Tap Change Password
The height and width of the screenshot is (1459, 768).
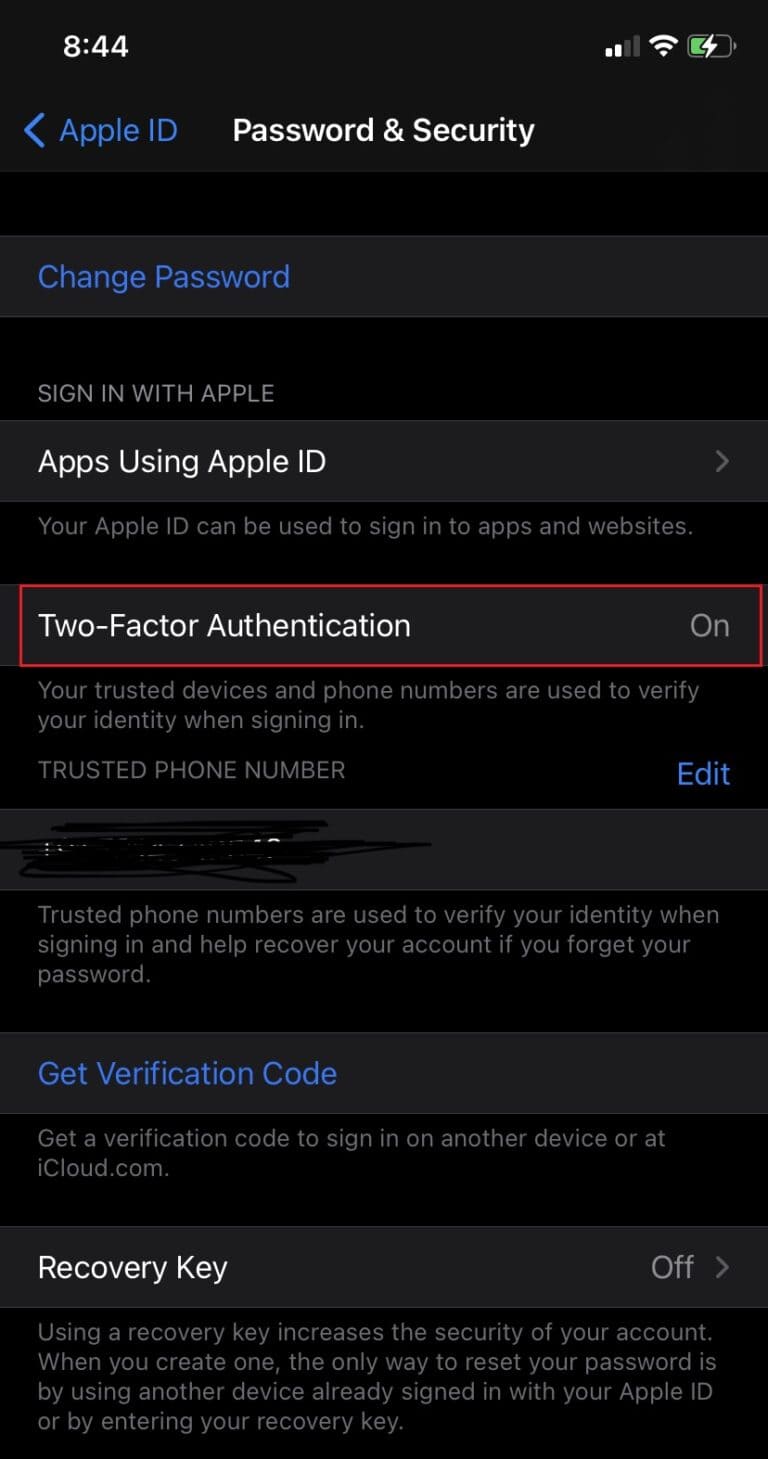coord(164,277)
